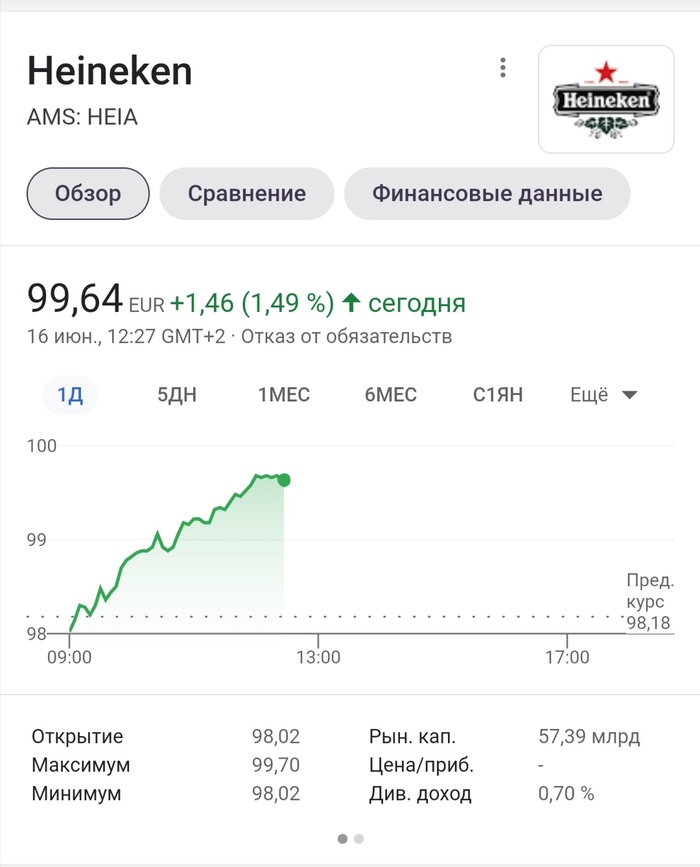Viewport: 700px width, 867px height.
Task: Open the Отказ от обязательств link
Action: coord(347,336)
